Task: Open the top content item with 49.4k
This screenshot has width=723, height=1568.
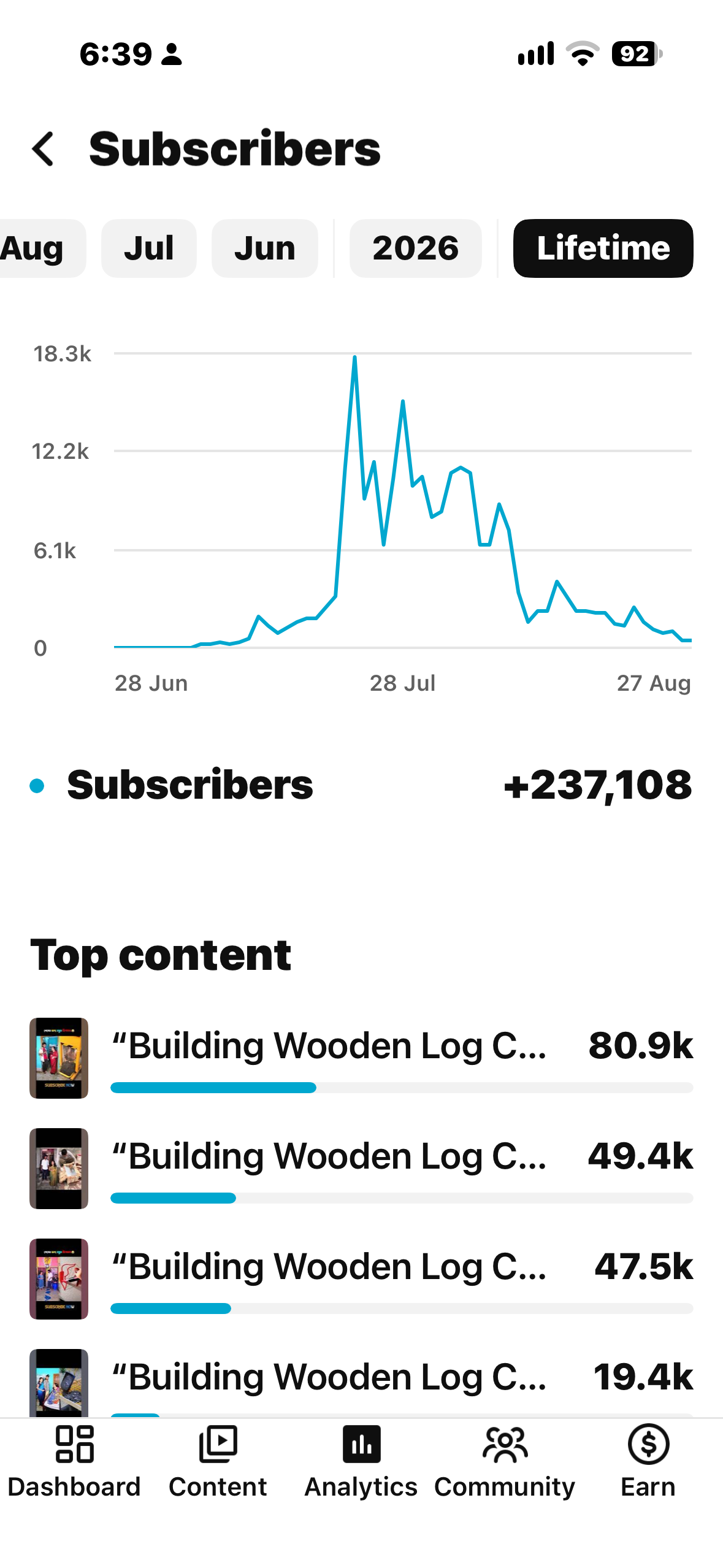Action: coord(362,1168)
